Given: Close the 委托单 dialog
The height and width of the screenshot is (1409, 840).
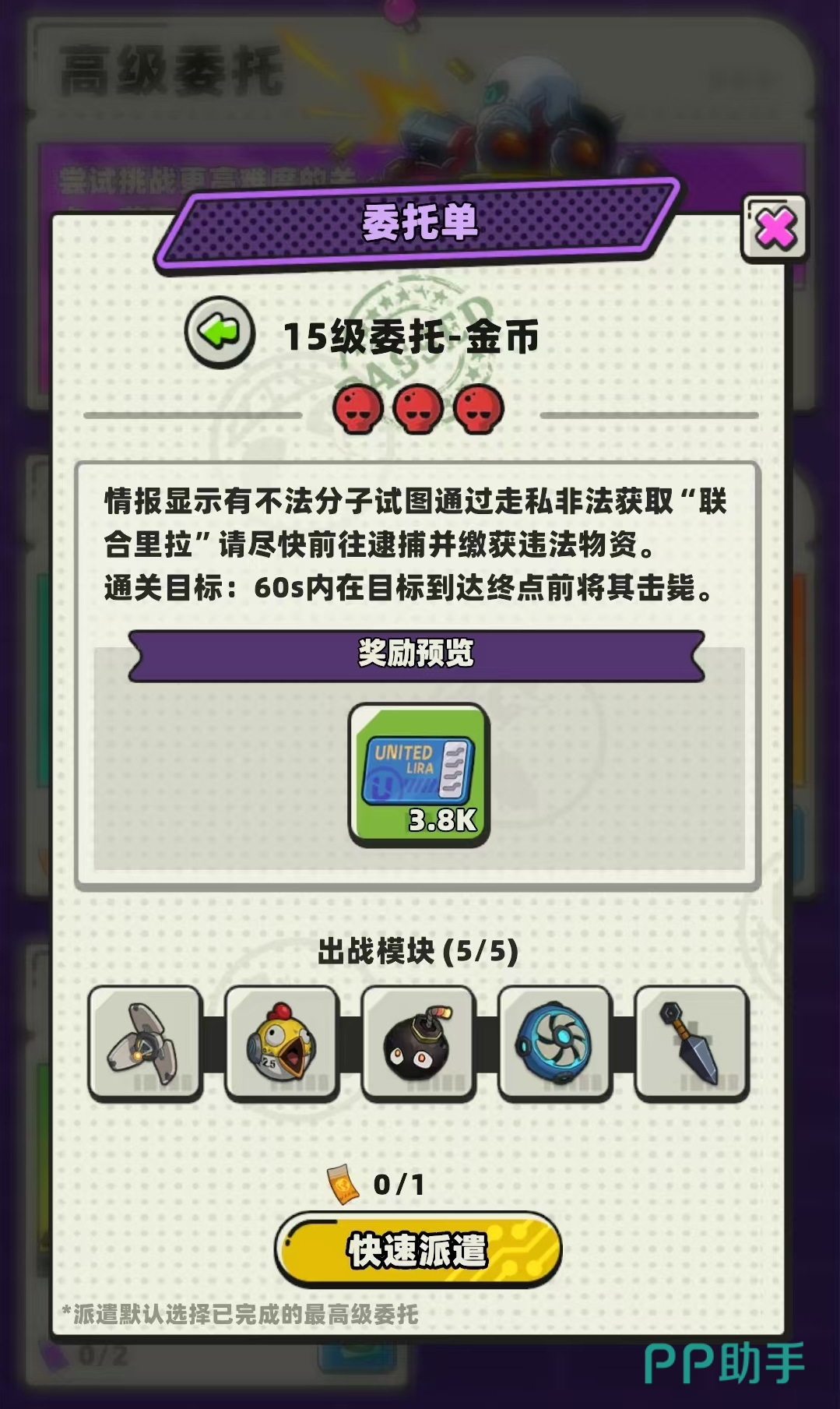Looking at the screenshot, I should pyautogui.click(x=775, y=229).
